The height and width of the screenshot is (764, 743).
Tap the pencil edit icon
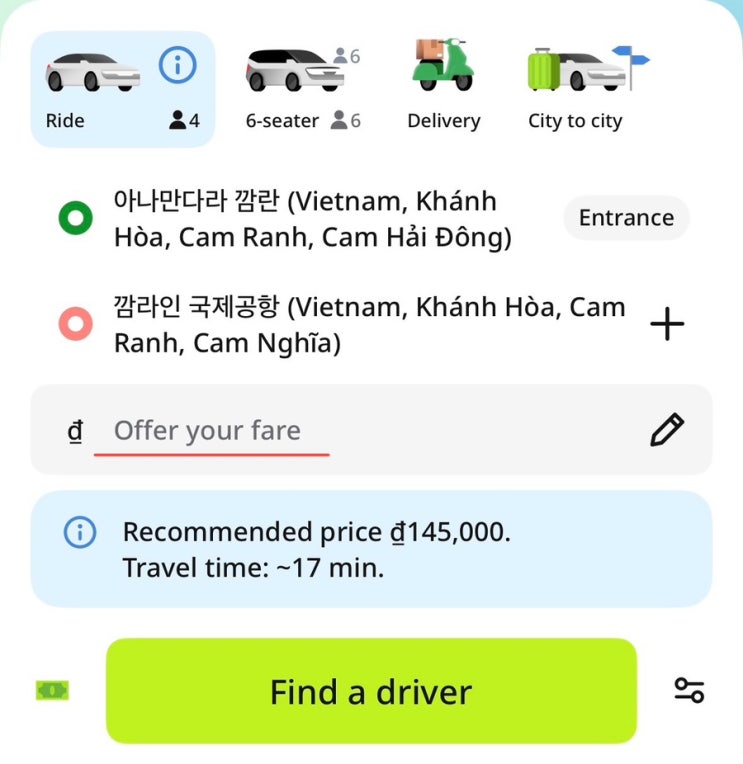pyautogui.click(x=667, y=430)
